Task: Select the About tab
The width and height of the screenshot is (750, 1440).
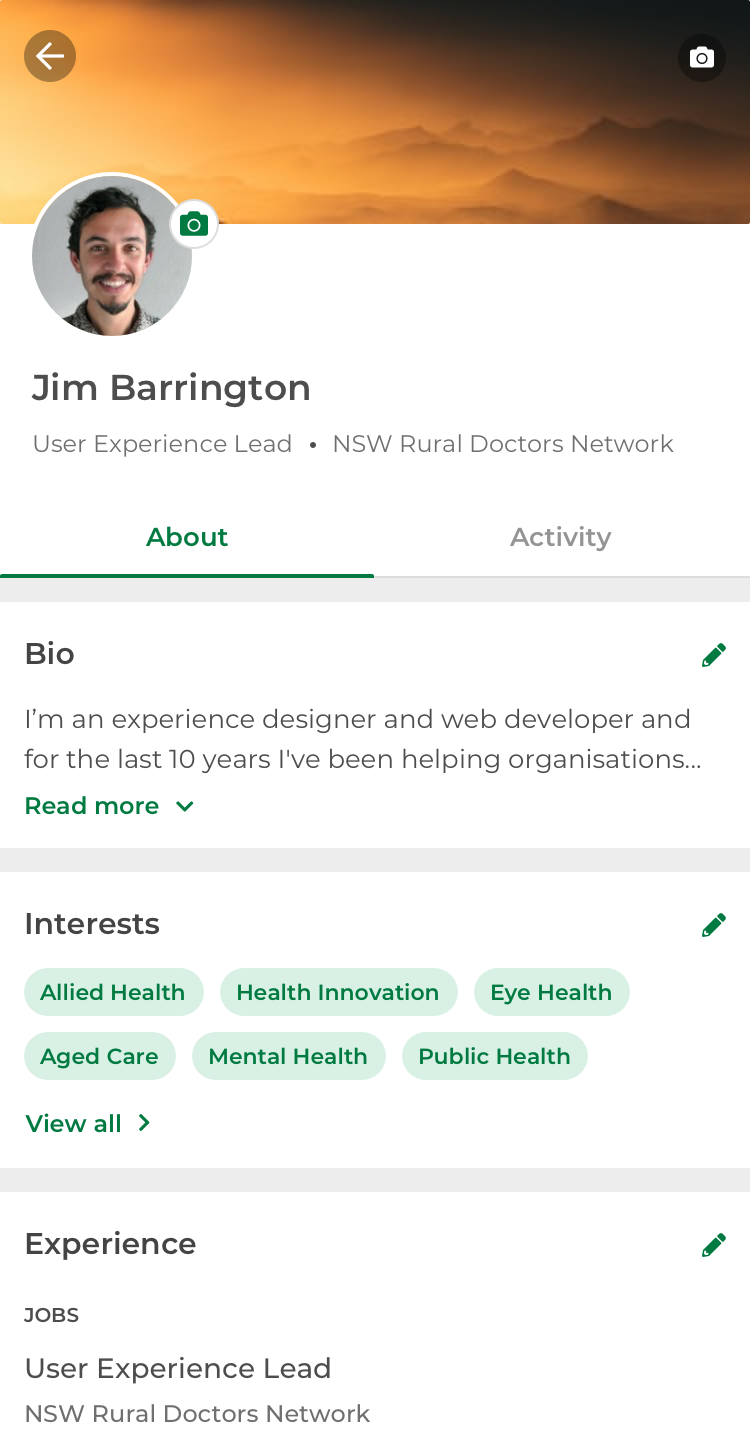Action: pyautogui.click(x=187, y=537)
